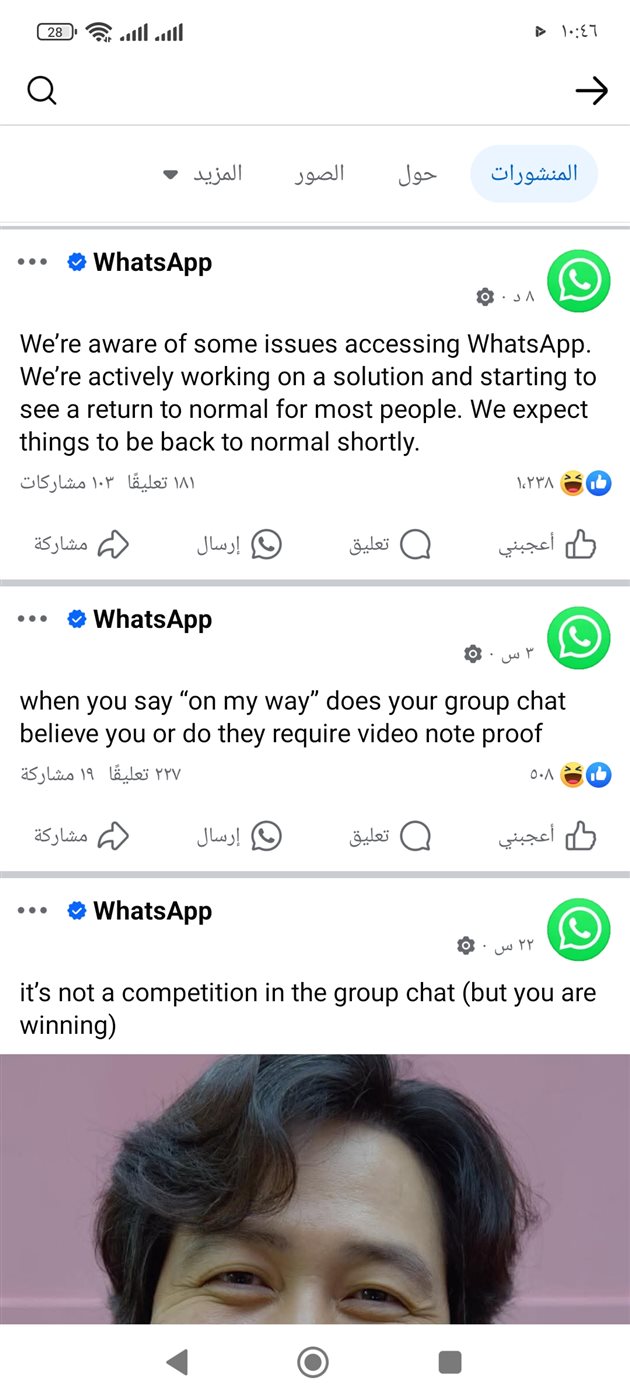The width and height of the screenshot is (630, 1400).
Task: View the 181 comments on the outage post
Action: click(160, 484)
